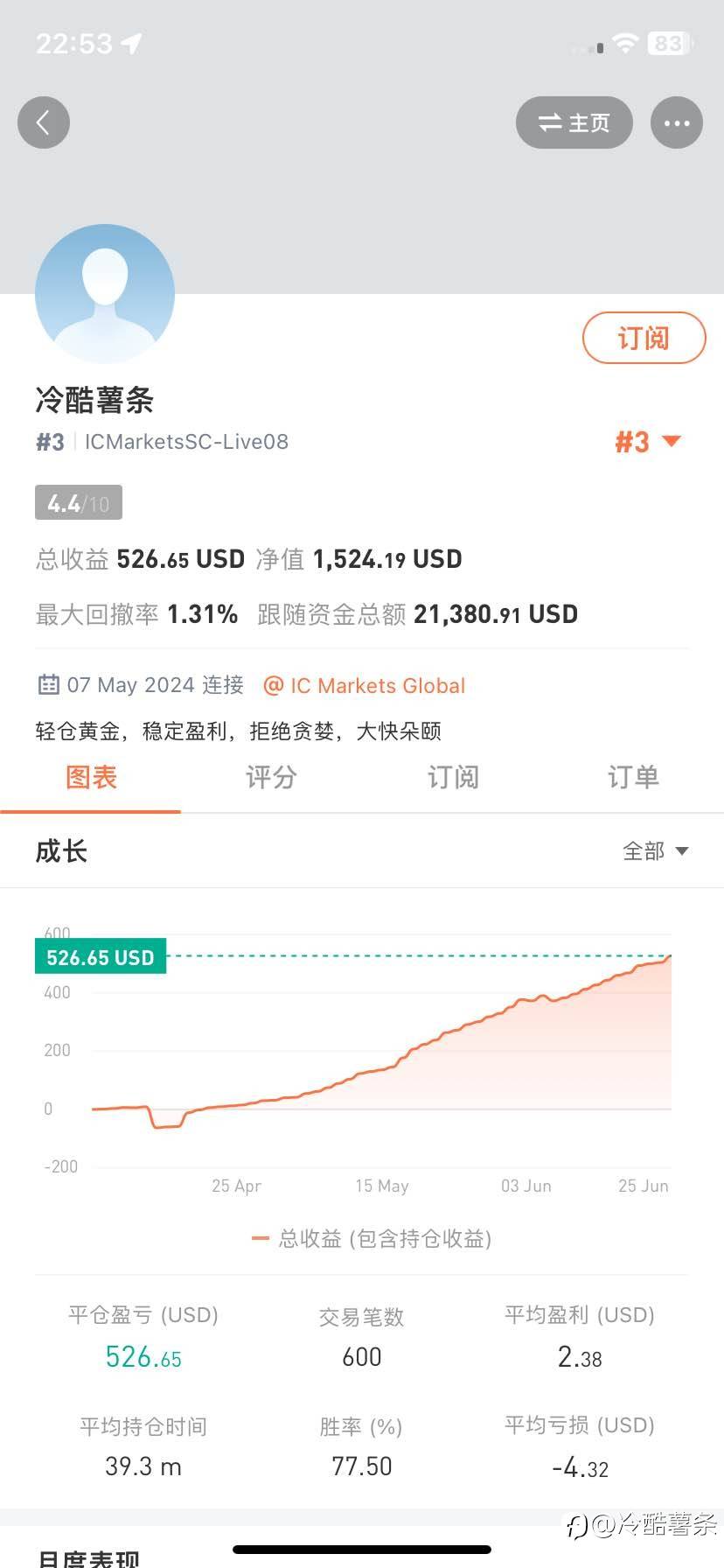The image size is (724, 1568).
Task: Open the 4.4/10 rating badge
Action: (79, 503)
